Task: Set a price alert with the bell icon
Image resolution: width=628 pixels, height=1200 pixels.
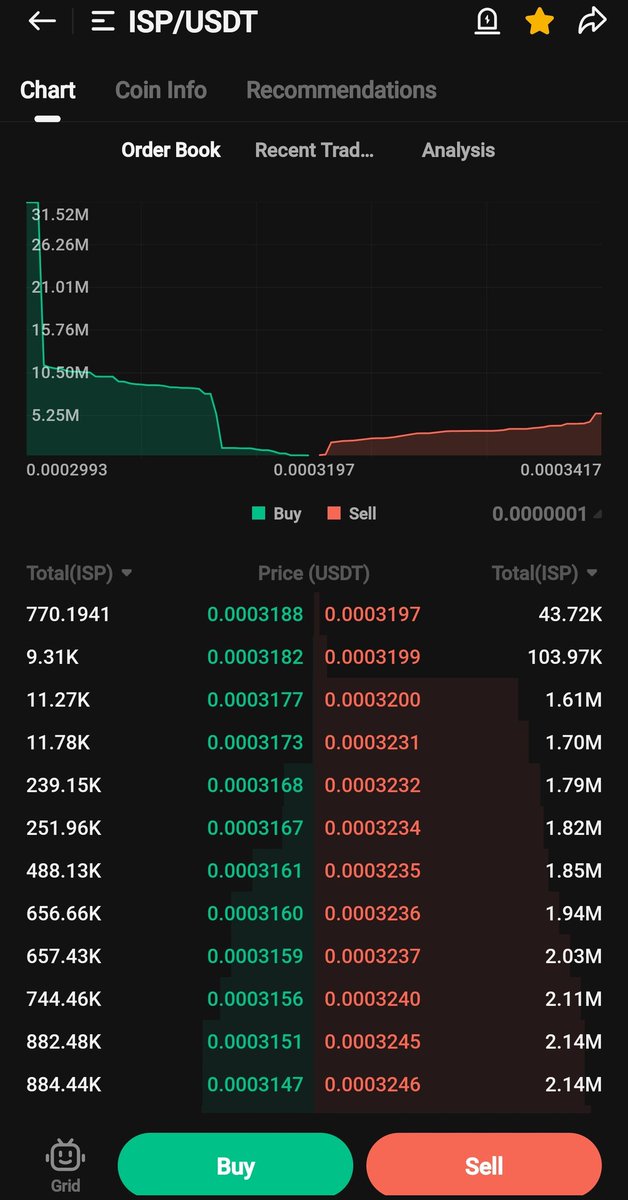Action: 489,21
